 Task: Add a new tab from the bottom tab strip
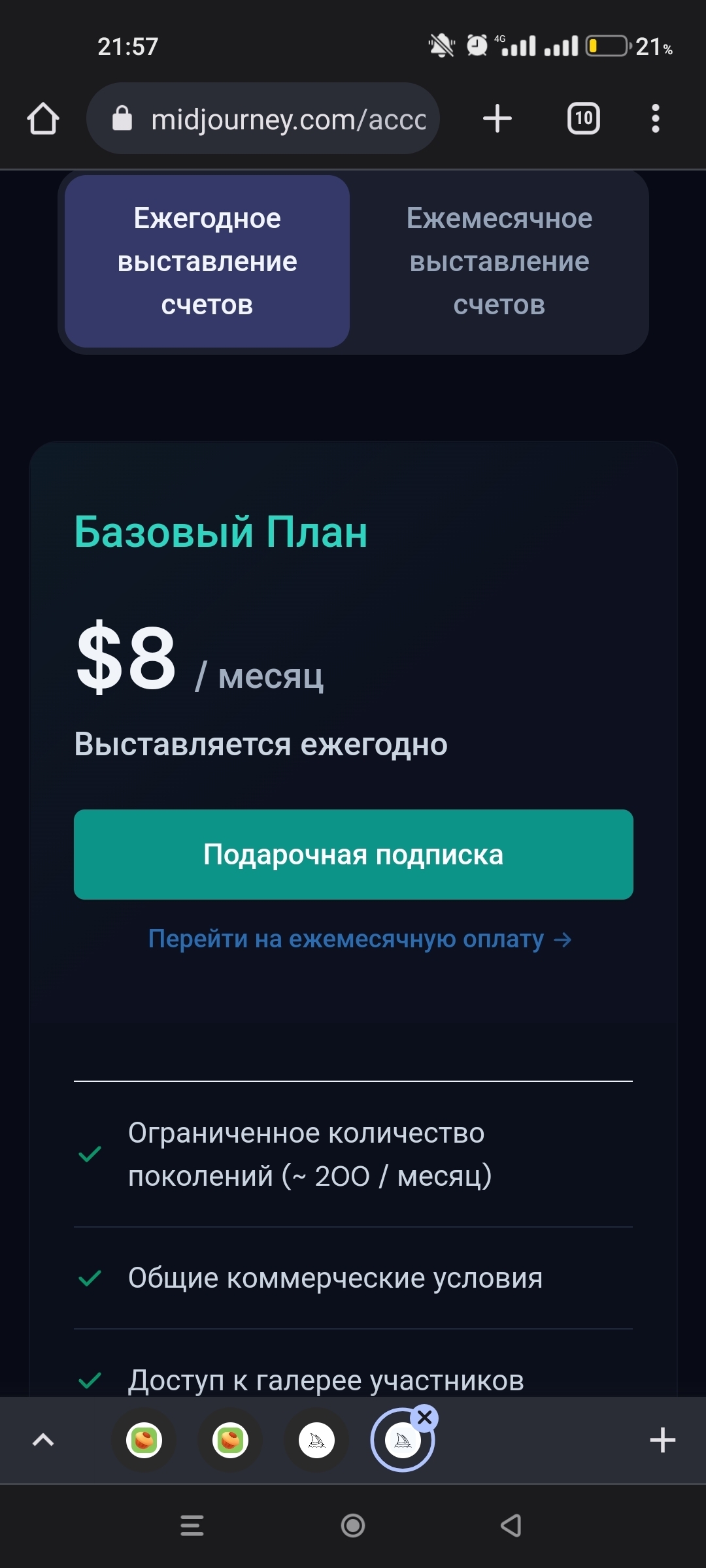[662, 1440]
